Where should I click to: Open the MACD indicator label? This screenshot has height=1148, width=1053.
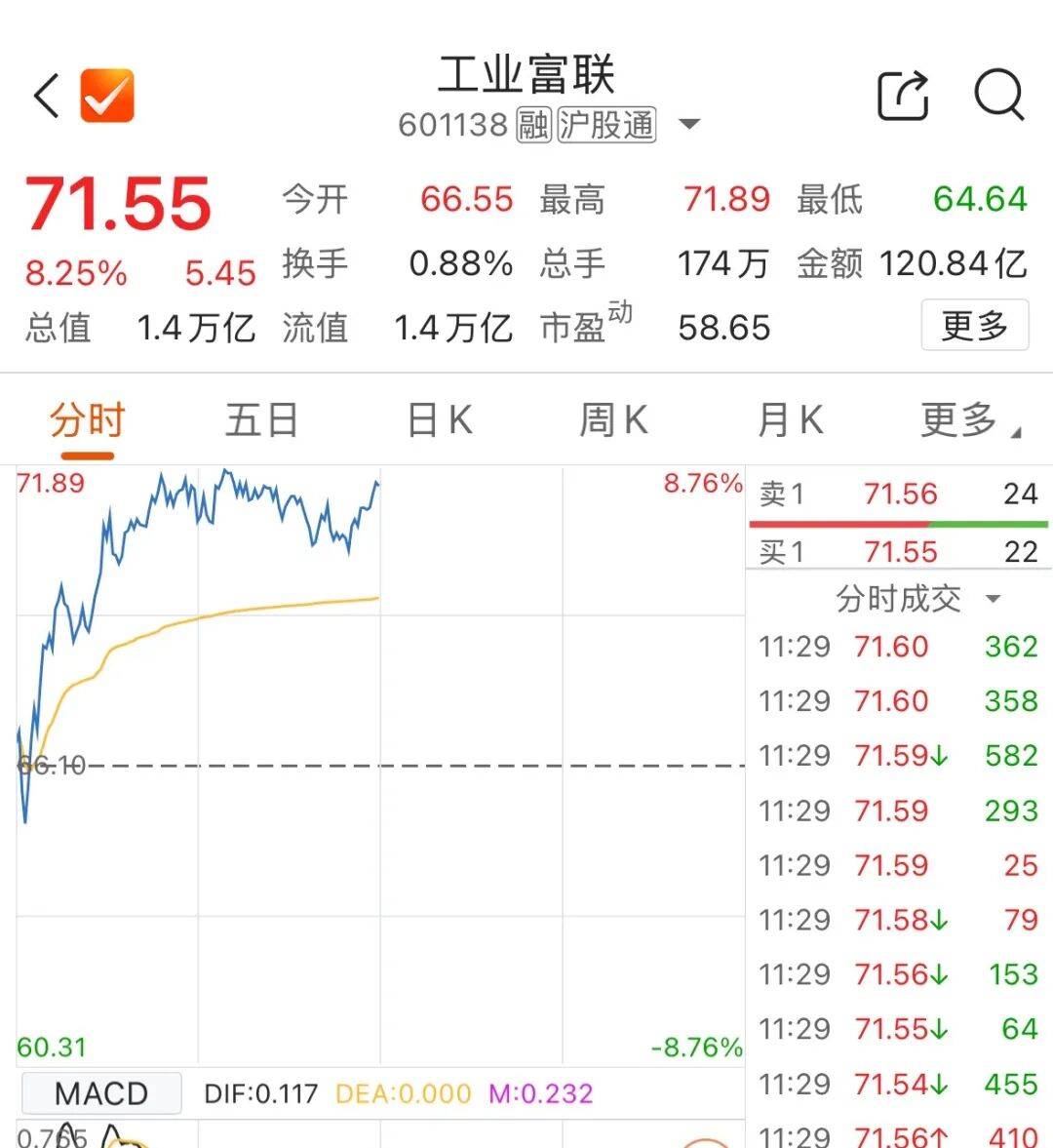point(100,1092)
